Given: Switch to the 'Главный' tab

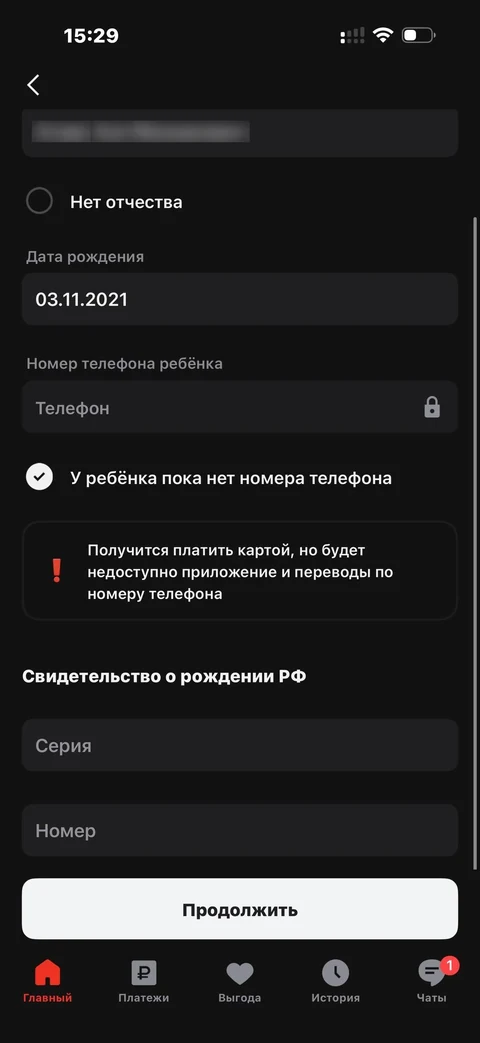Looking at the screenshot, I should [47, 982].
